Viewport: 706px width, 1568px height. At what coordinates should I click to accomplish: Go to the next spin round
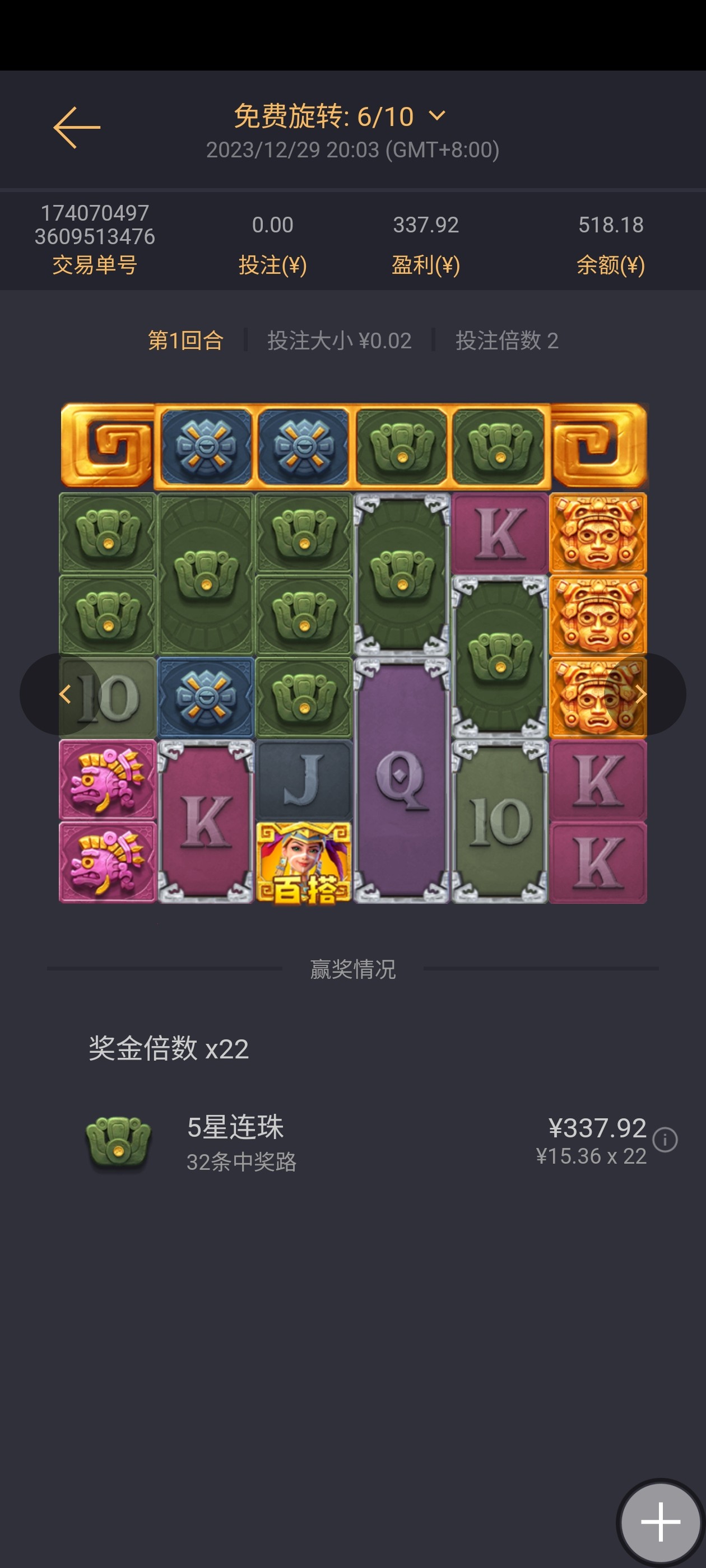(x=640, y=694)
